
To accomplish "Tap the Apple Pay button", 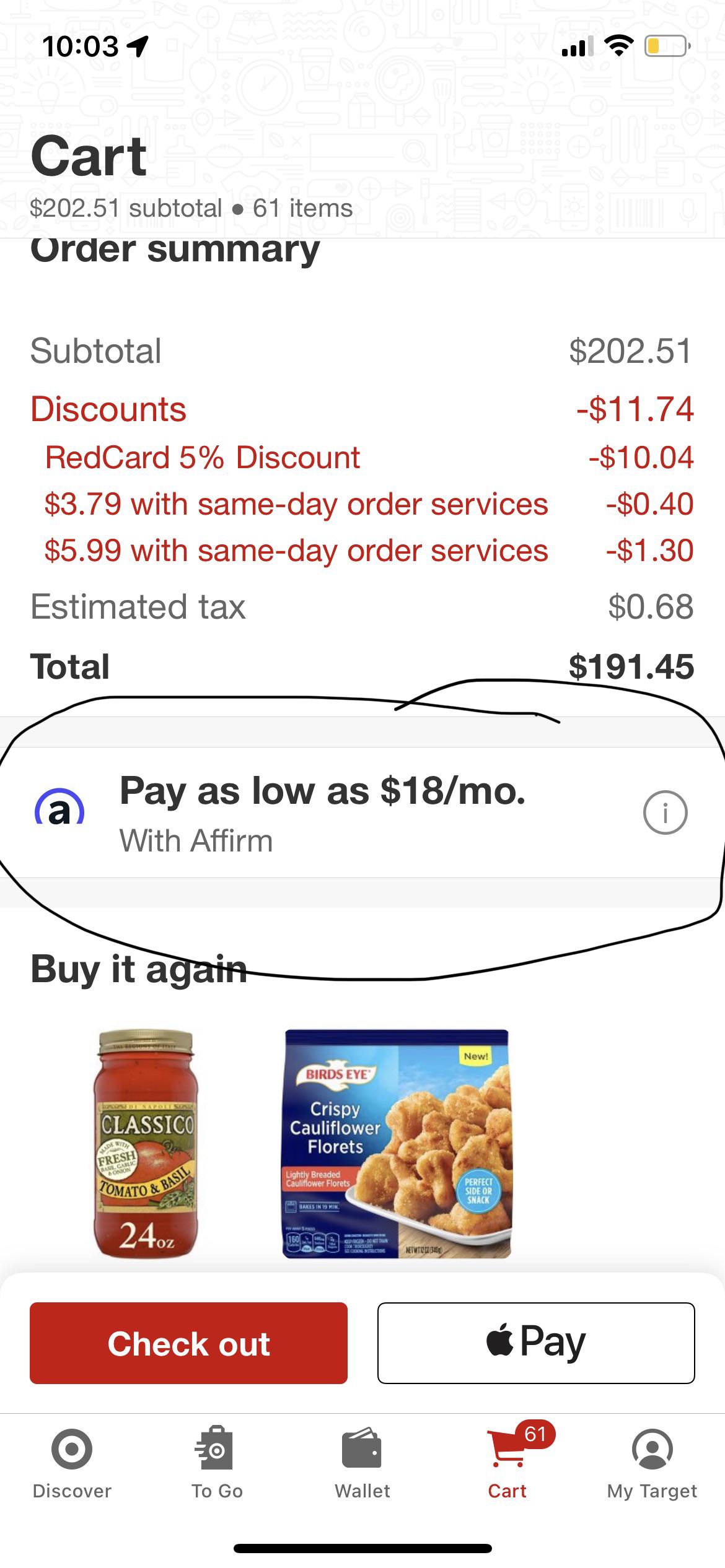I will (x=536, y=1344).
